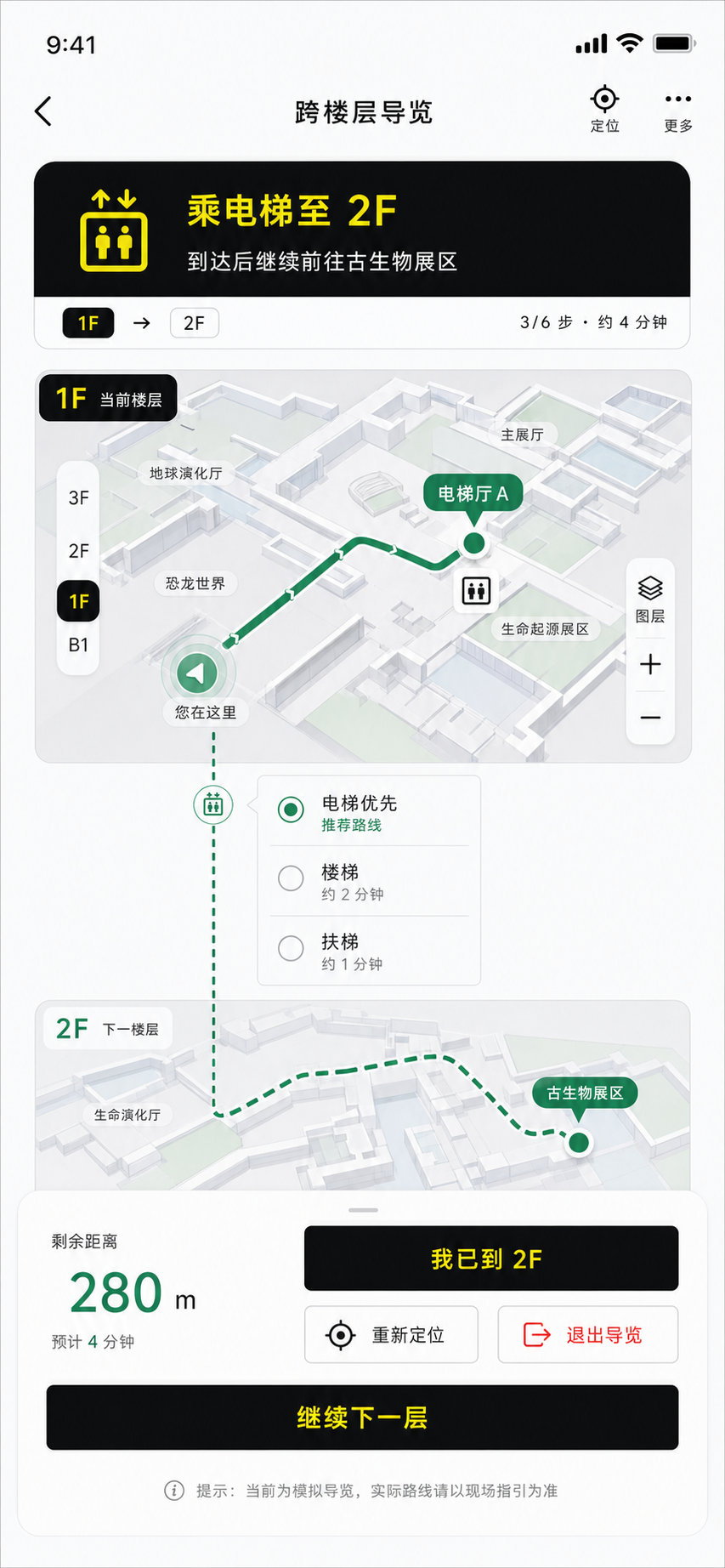This screenshot has height=1568, width=725.
Task: Open the 图层 layers panel
Action: [650, 599]
